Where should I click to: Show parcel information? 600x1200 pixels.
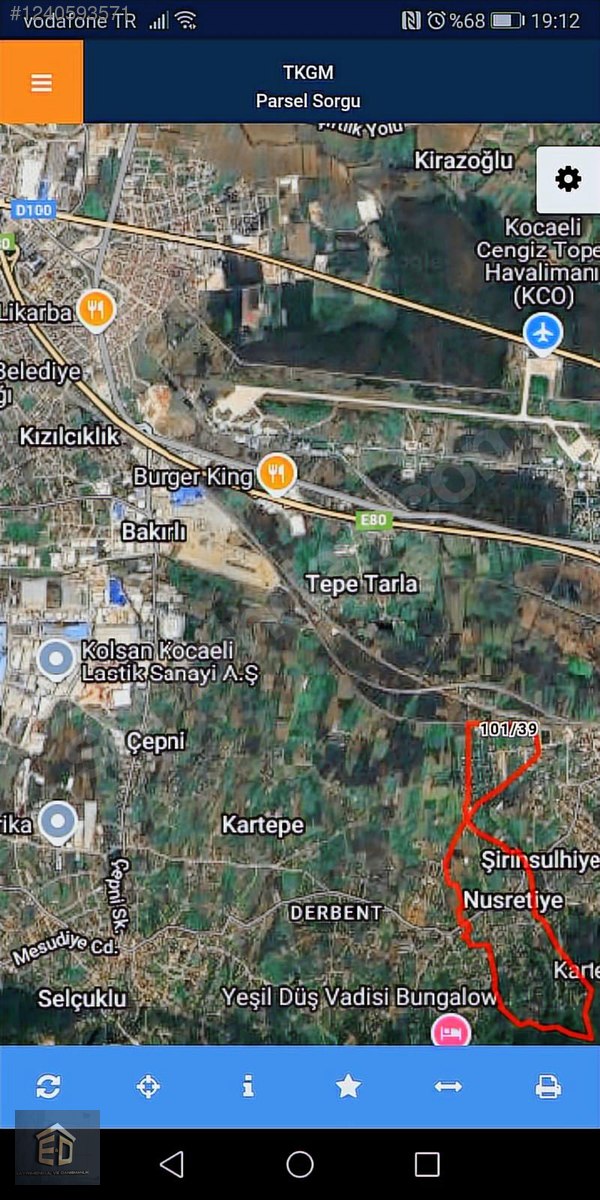point(248,1086)
